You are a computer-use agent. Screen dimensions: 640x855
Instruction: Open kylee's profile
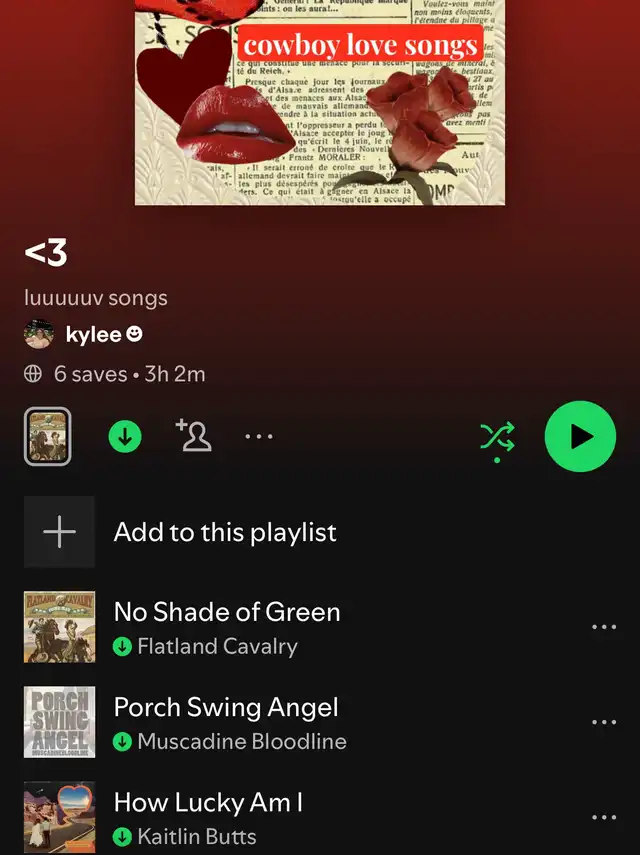click(x=92, y=335)
